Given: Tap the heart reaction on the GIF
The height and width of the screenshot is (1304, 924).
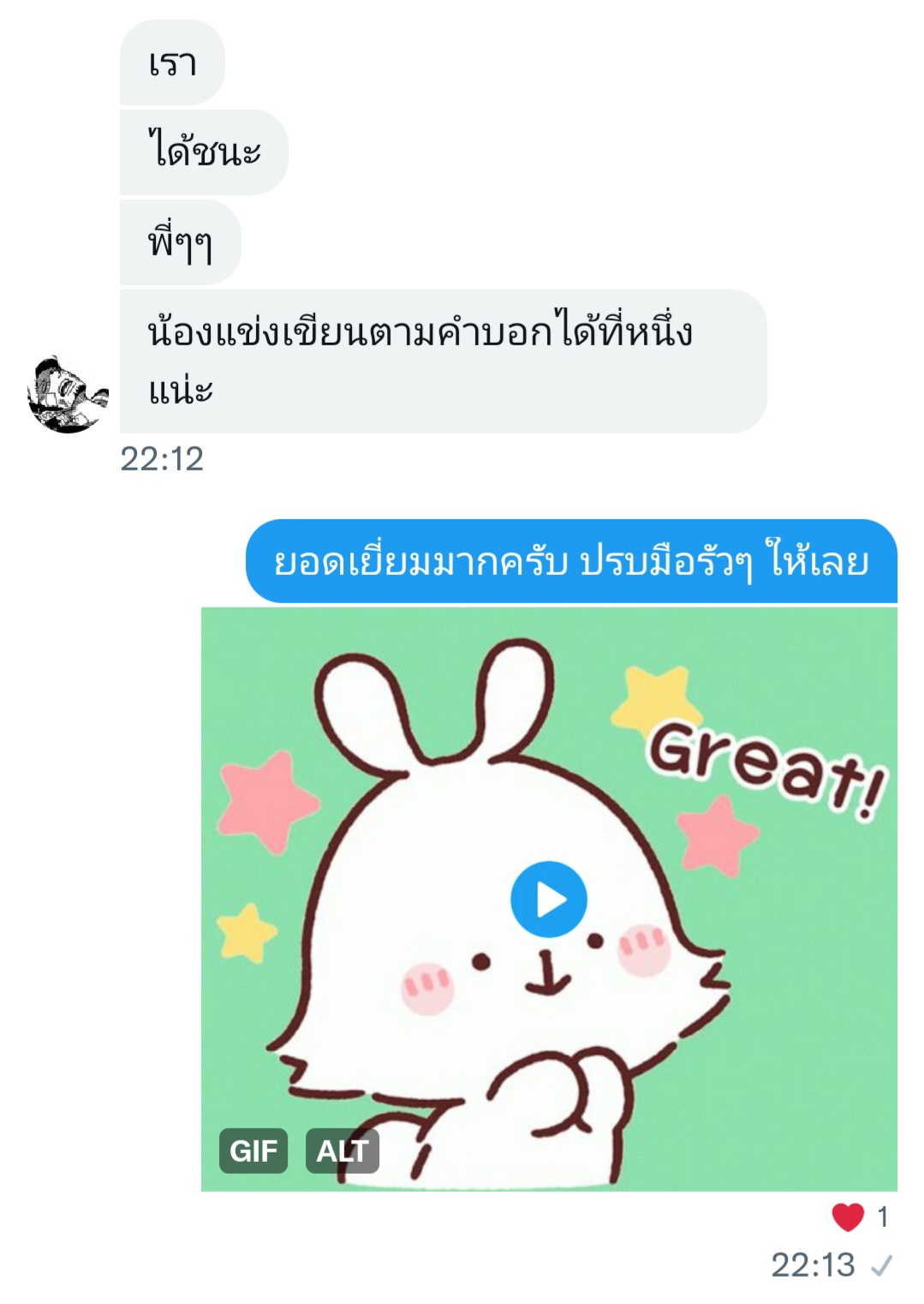Looking at the screenshot, I should pos(848,1217).
